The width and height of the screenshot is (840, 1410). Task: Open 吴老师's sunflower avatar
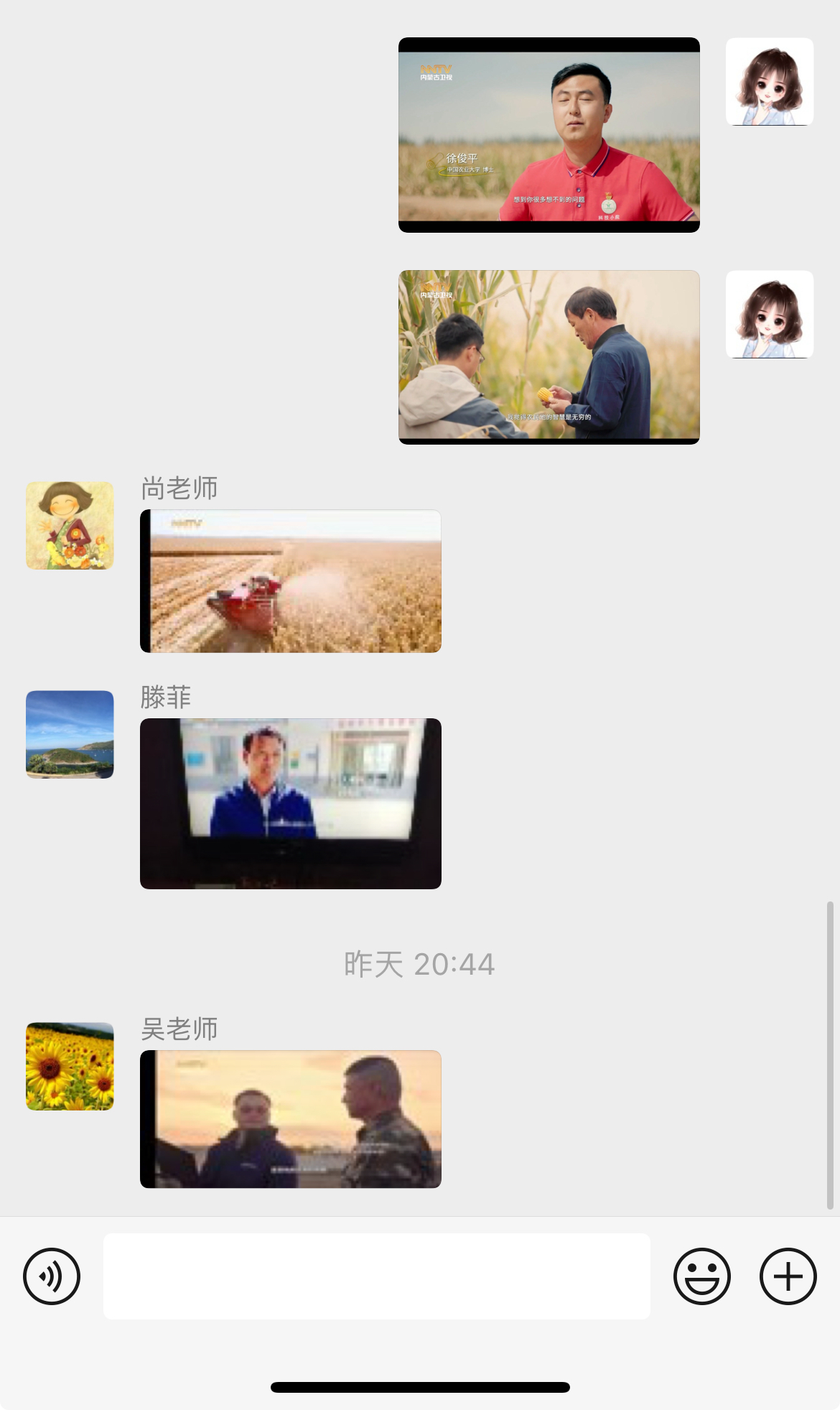pyautogui.click(x=70, y=1066)
